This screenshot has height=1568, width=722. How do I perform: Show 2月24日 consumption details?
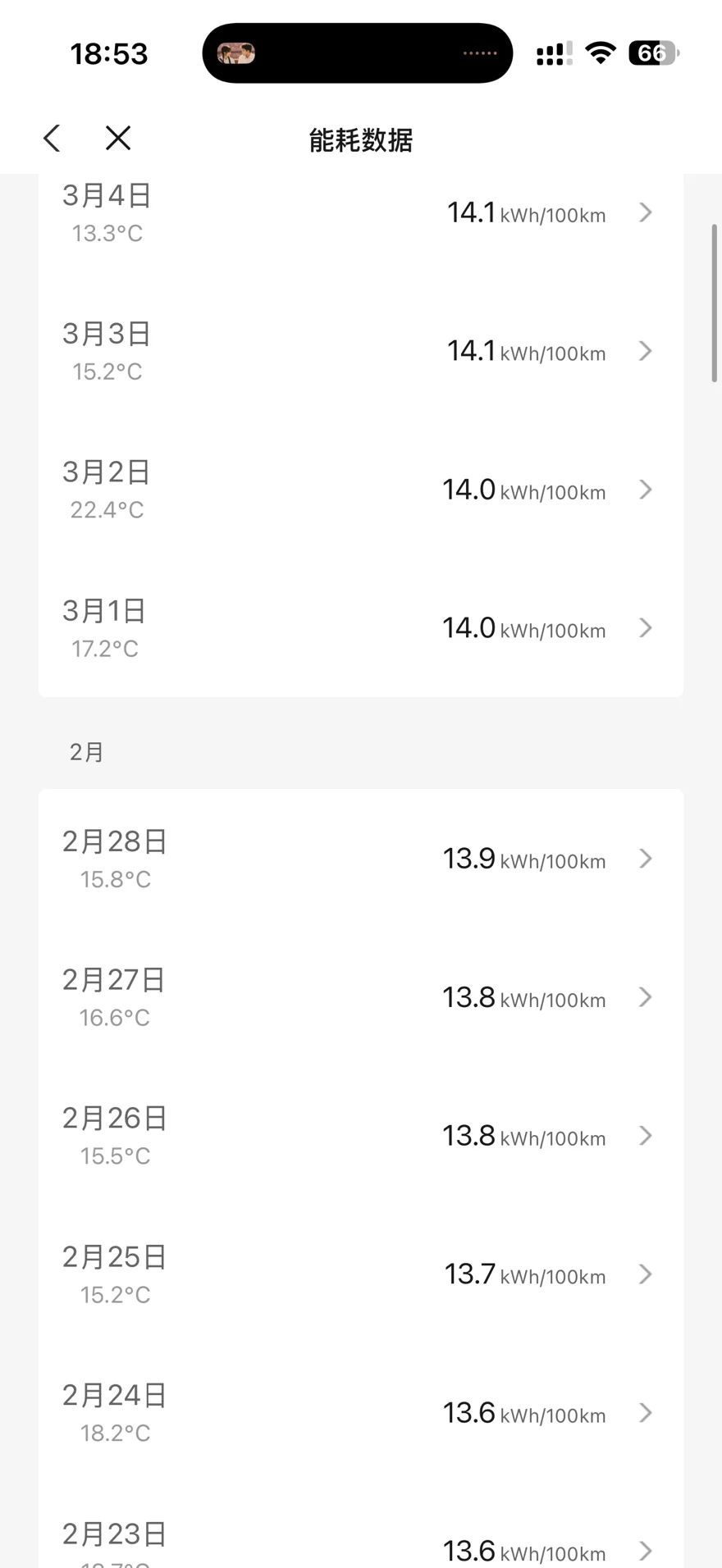coord(361,1414)
